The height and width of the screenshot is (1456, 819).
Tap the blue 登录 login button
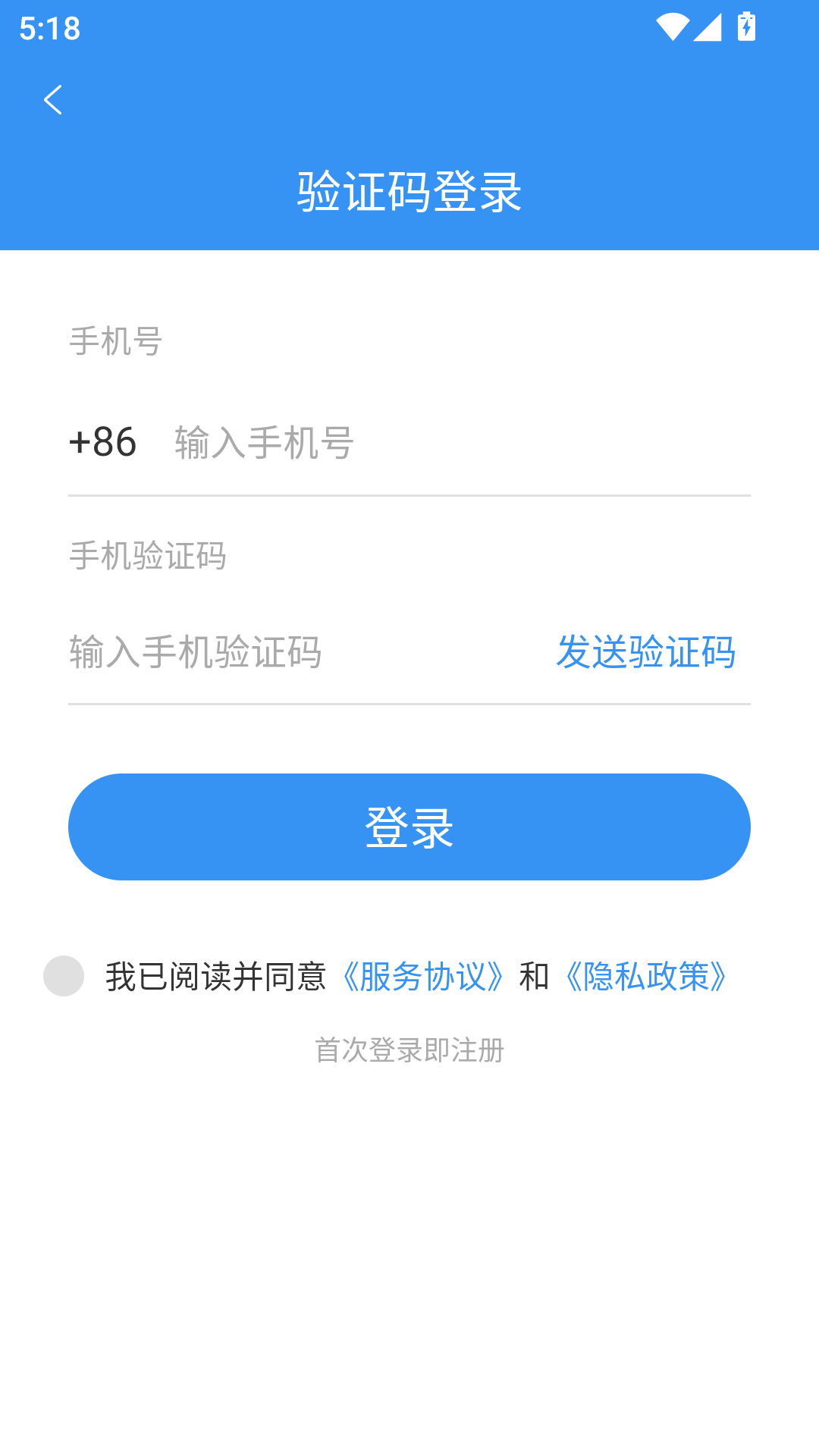pyautogui.click(x=409, y=827)
